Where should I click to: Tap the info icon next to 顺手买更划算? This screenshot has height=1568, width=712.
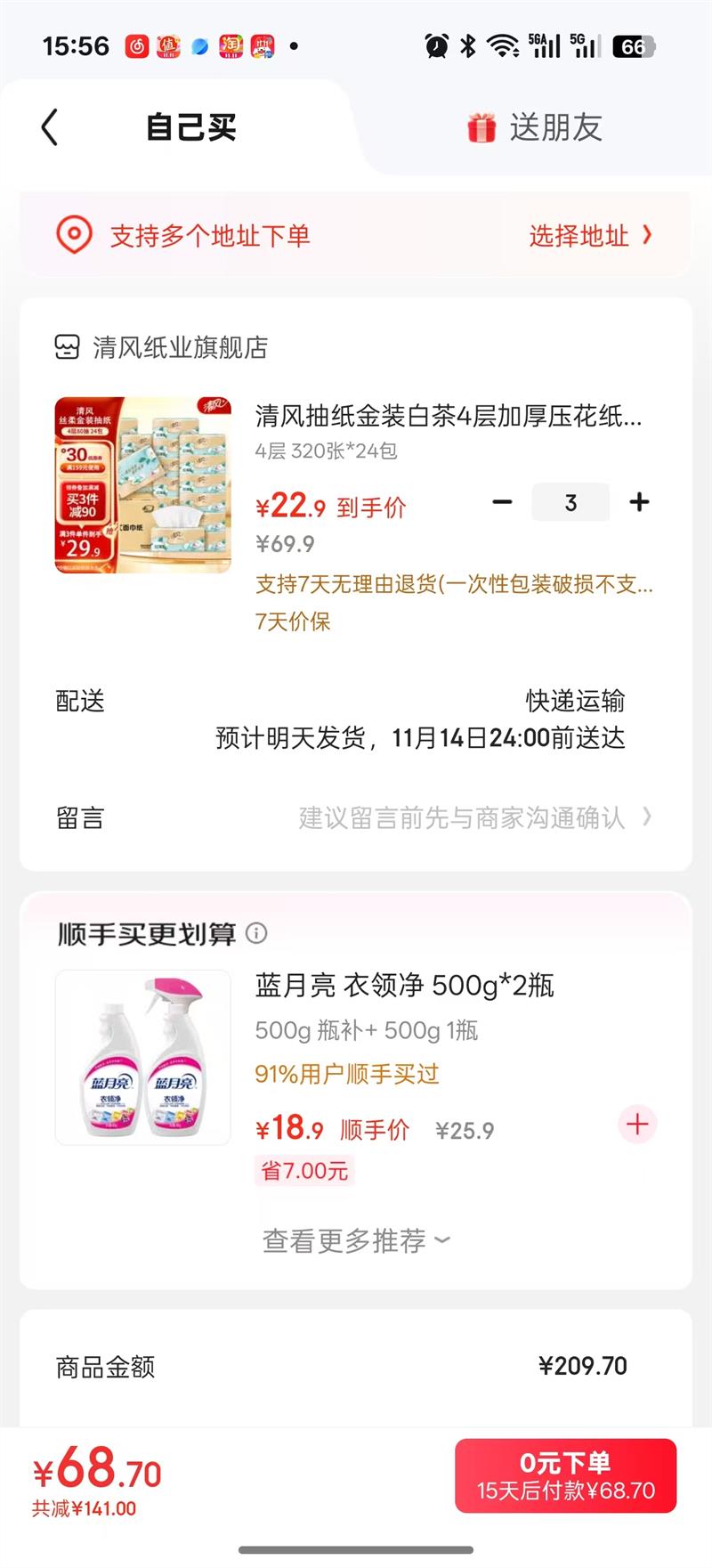pyautogui.click(x=258, y=934)
